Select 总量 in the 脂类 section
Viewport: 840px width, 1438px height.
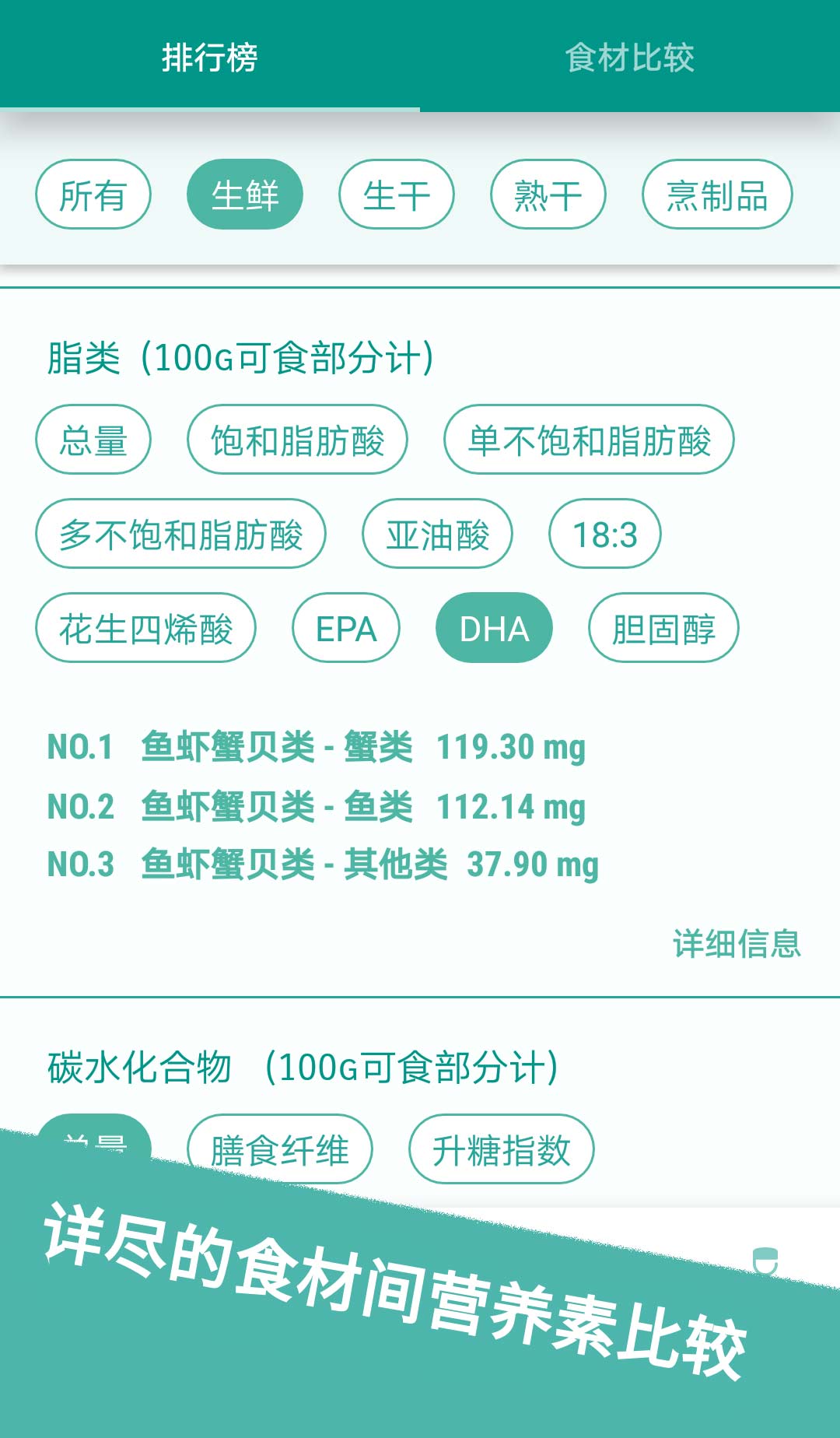click(93, 439)
